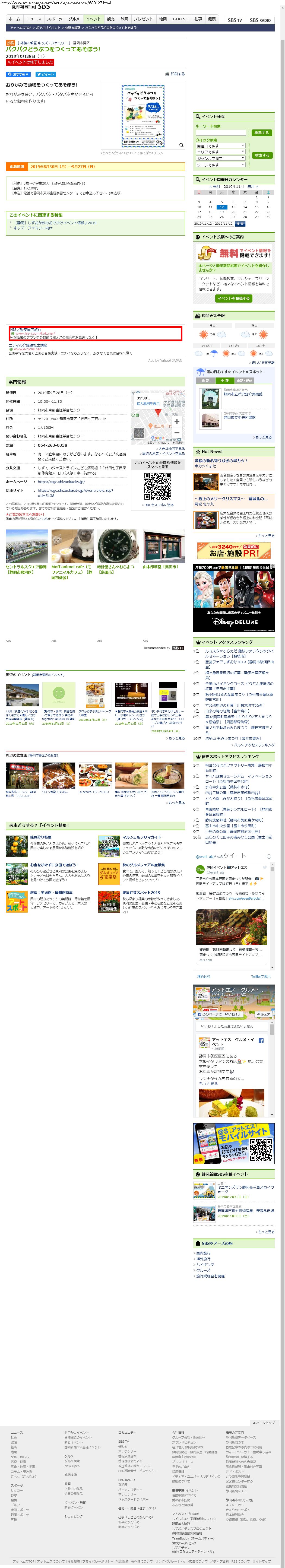285x1568 pixels.
Task: Expand the 開催日で探す dropdown
Action: 220,146
